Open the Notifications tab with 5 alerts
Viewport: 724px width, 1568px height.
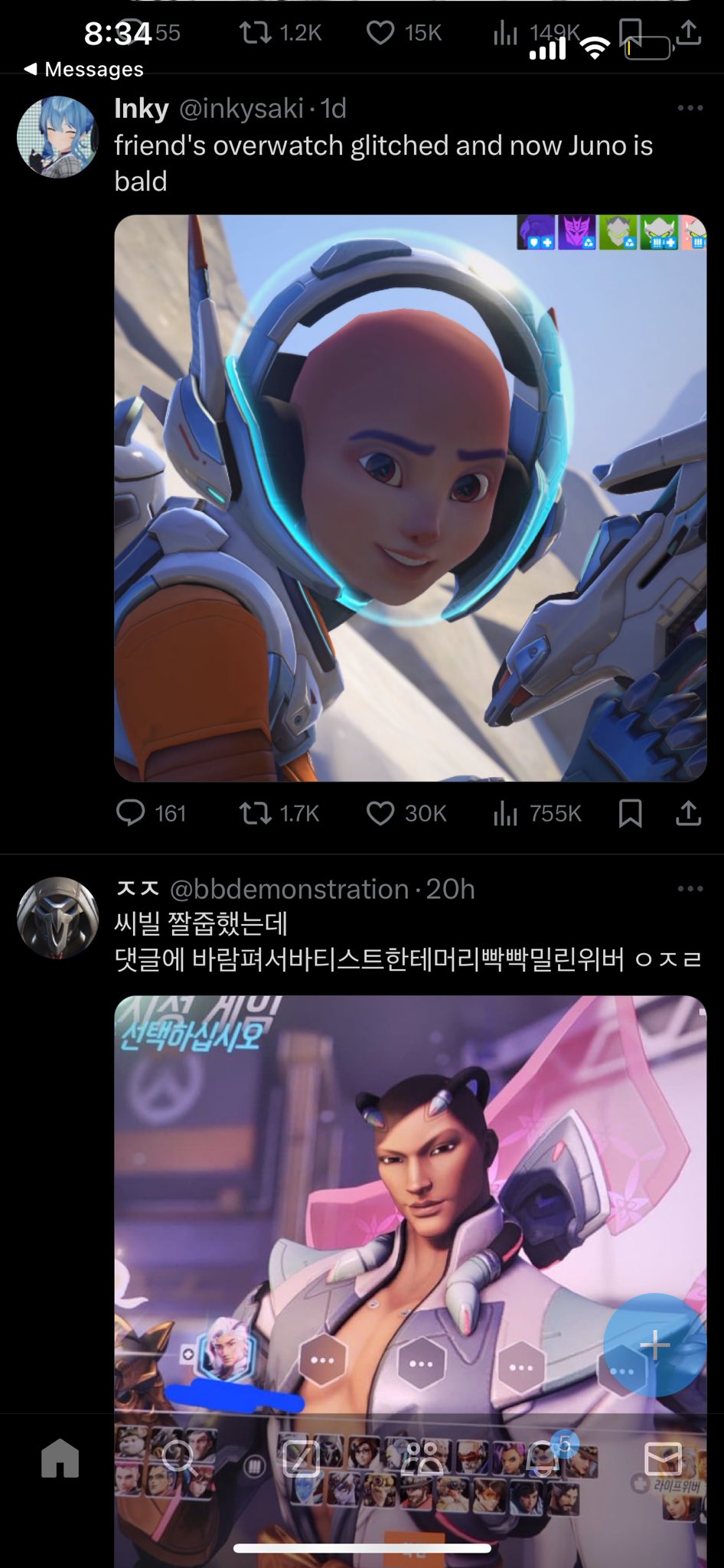543,1458
